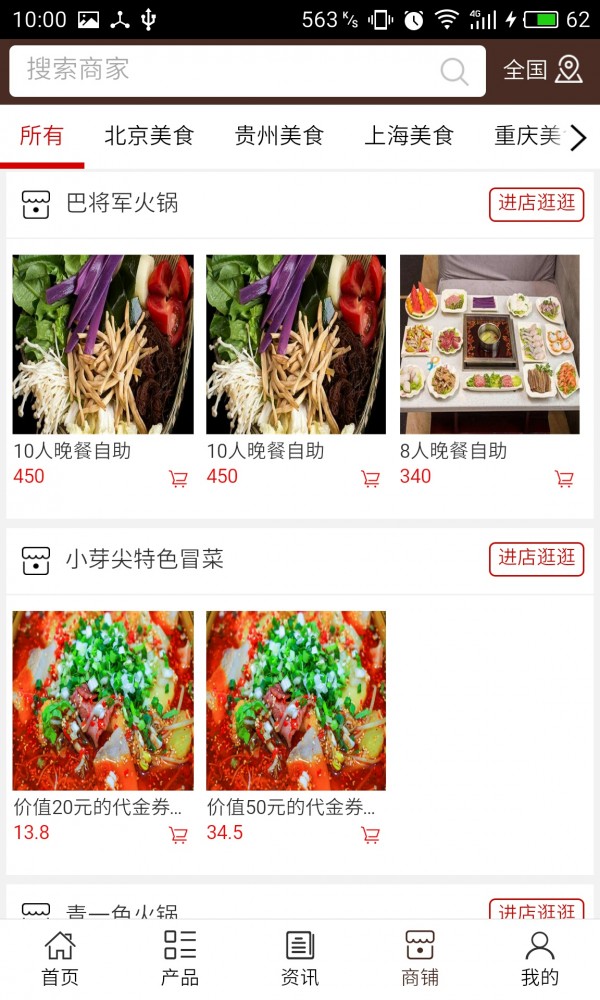
Task: Go to the 首页 tab
Action: click(x=60, y=958)
